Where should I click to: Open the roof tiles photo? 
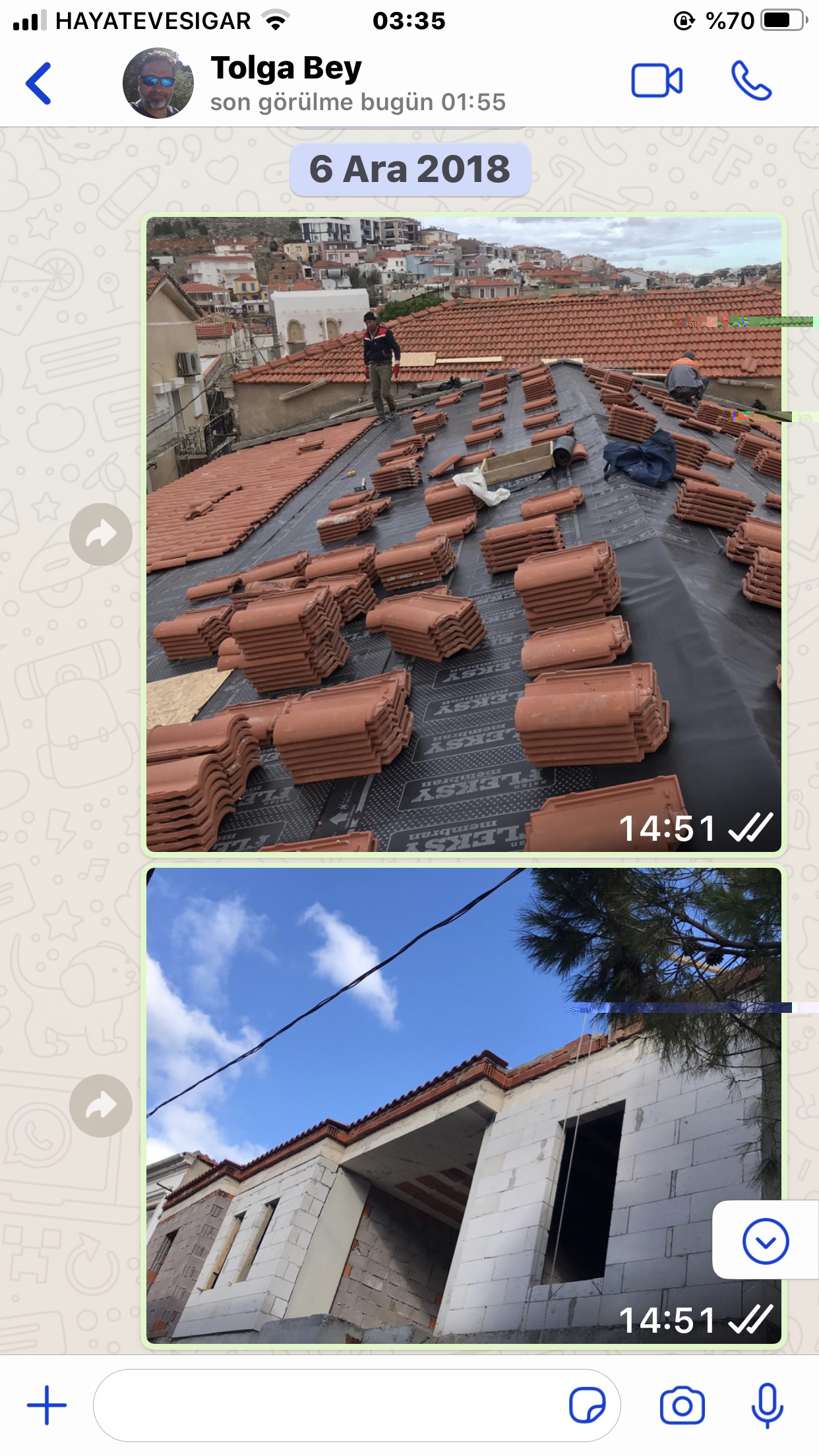tap(464, 534)
